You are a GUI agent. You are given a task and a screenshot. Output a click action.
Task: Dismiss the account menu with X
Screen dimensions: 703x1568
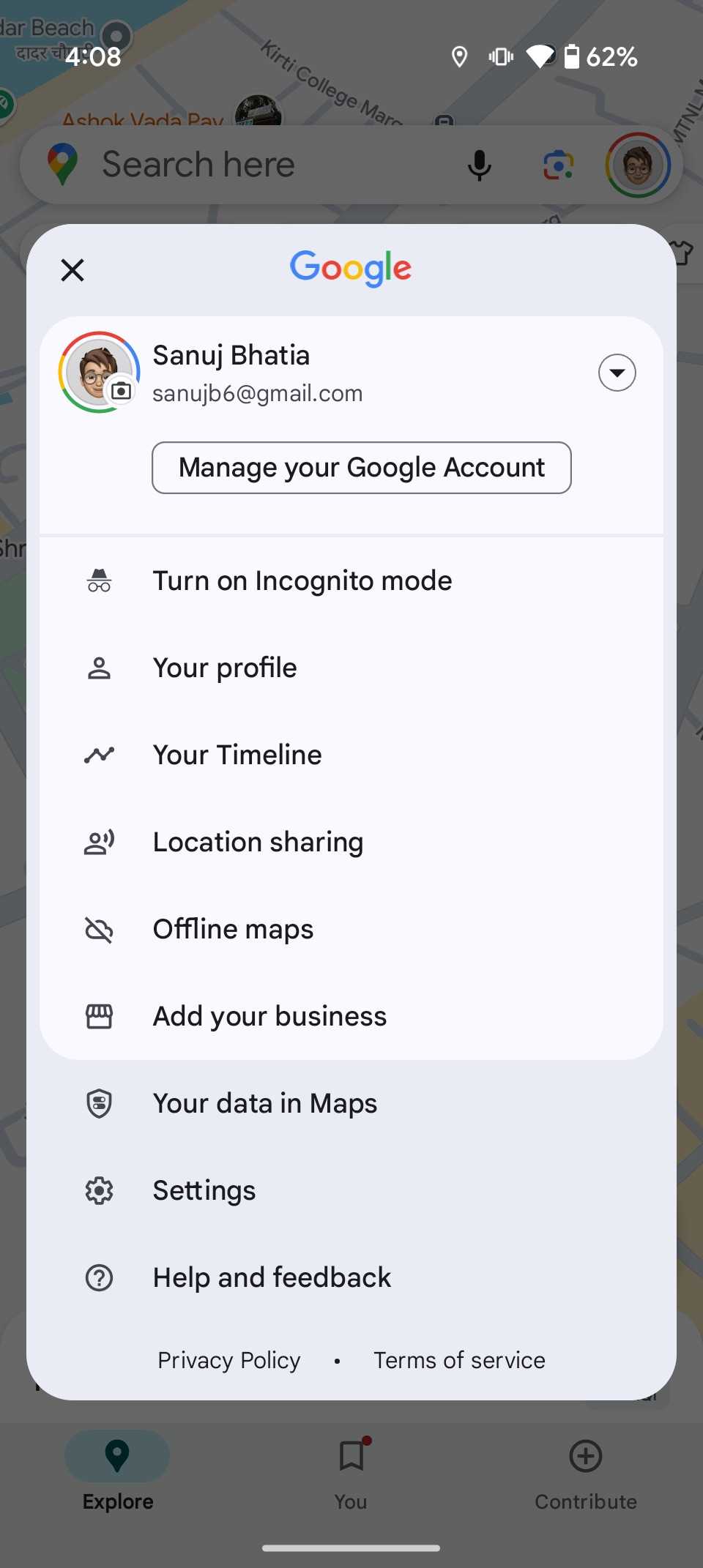click(72, 269)
